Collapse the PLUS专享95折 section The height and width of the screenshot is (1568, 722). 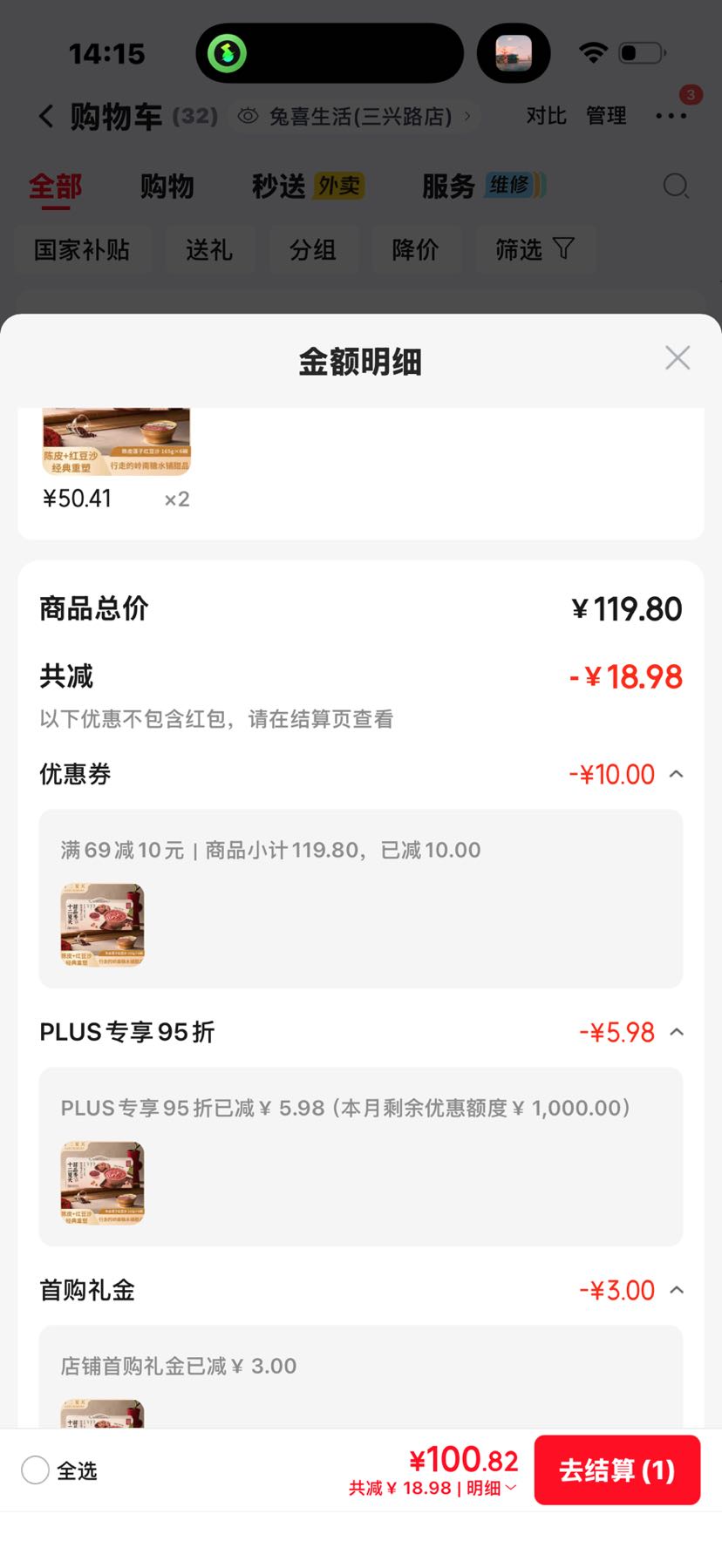tap(676, 1032)
